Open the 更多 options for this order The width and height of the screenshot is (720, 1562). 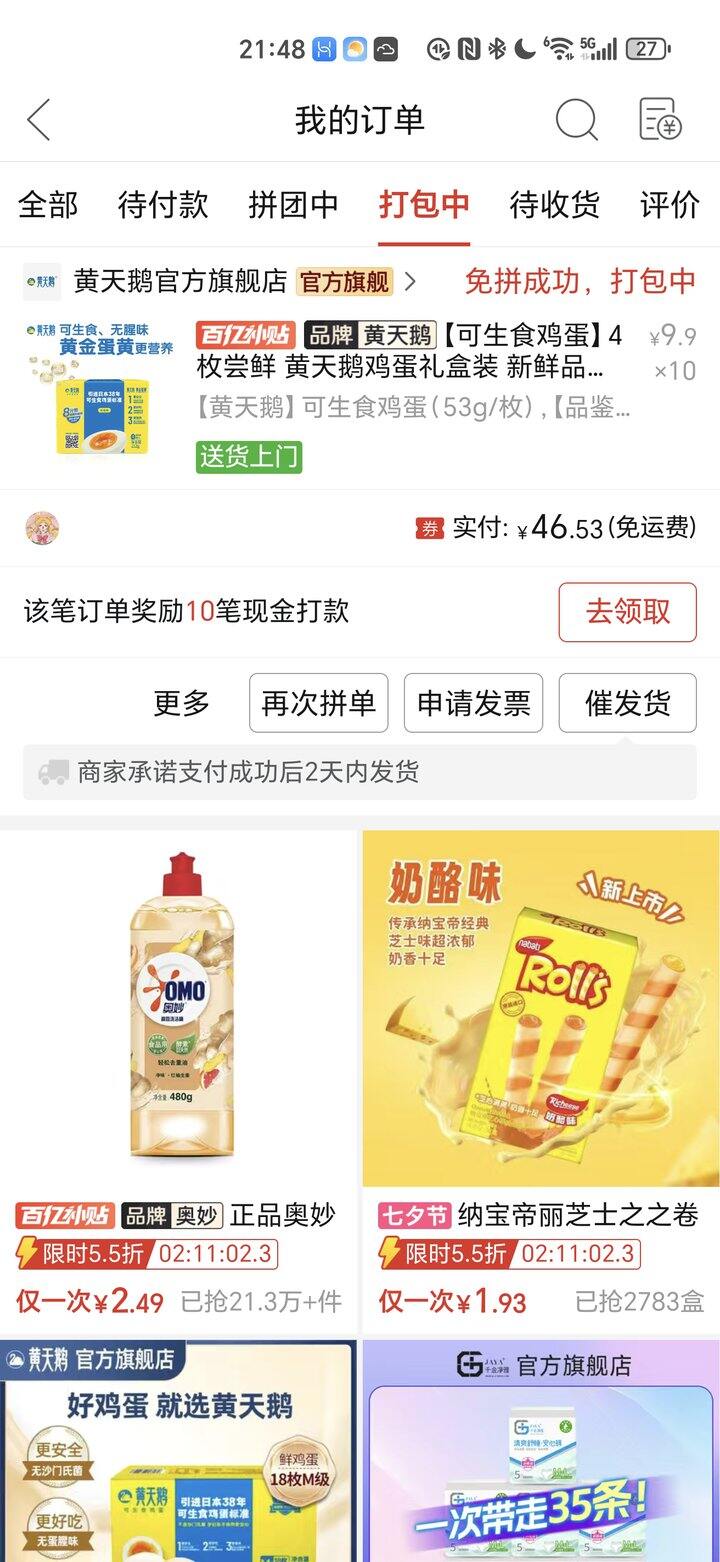(x=180, y=703)
